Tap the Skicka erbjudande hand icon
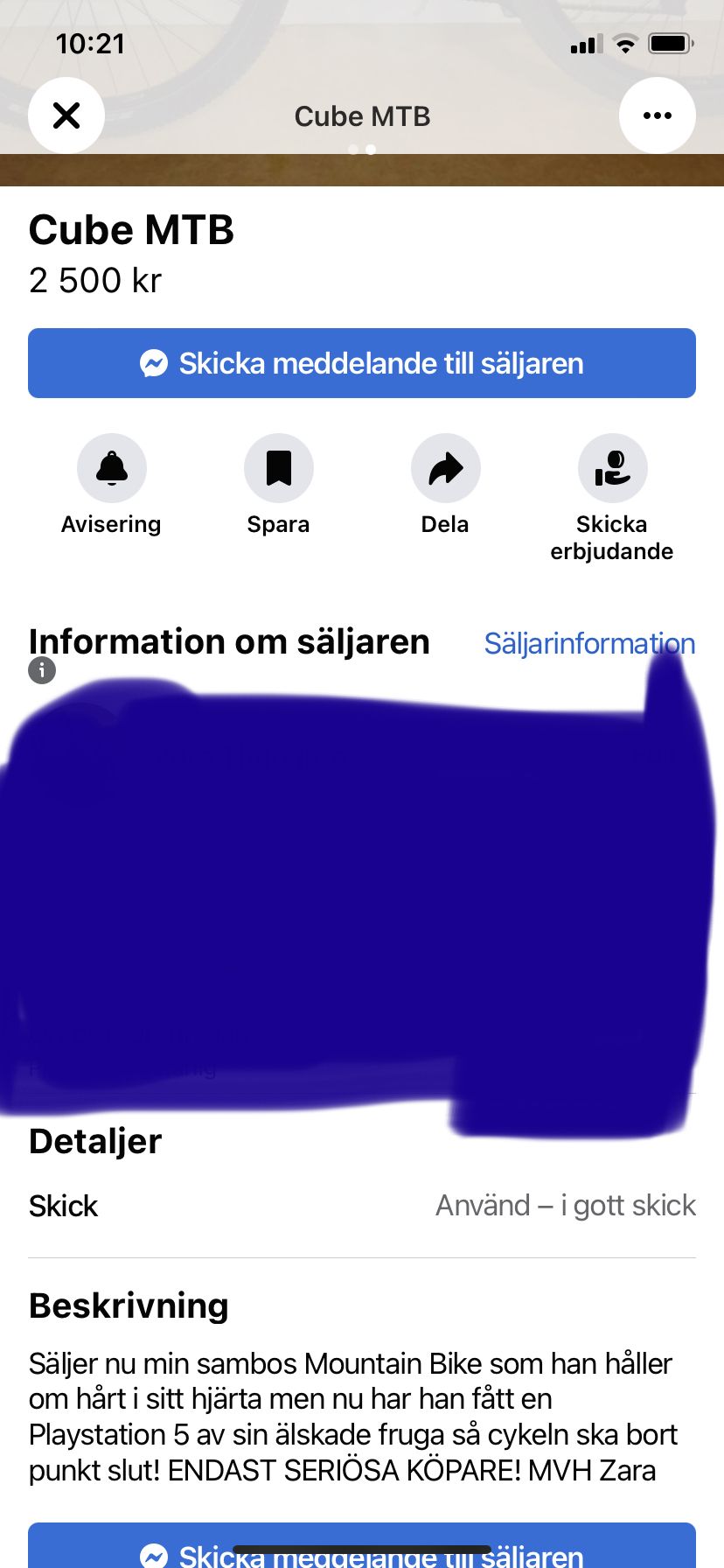 click(x=612, y=467)
